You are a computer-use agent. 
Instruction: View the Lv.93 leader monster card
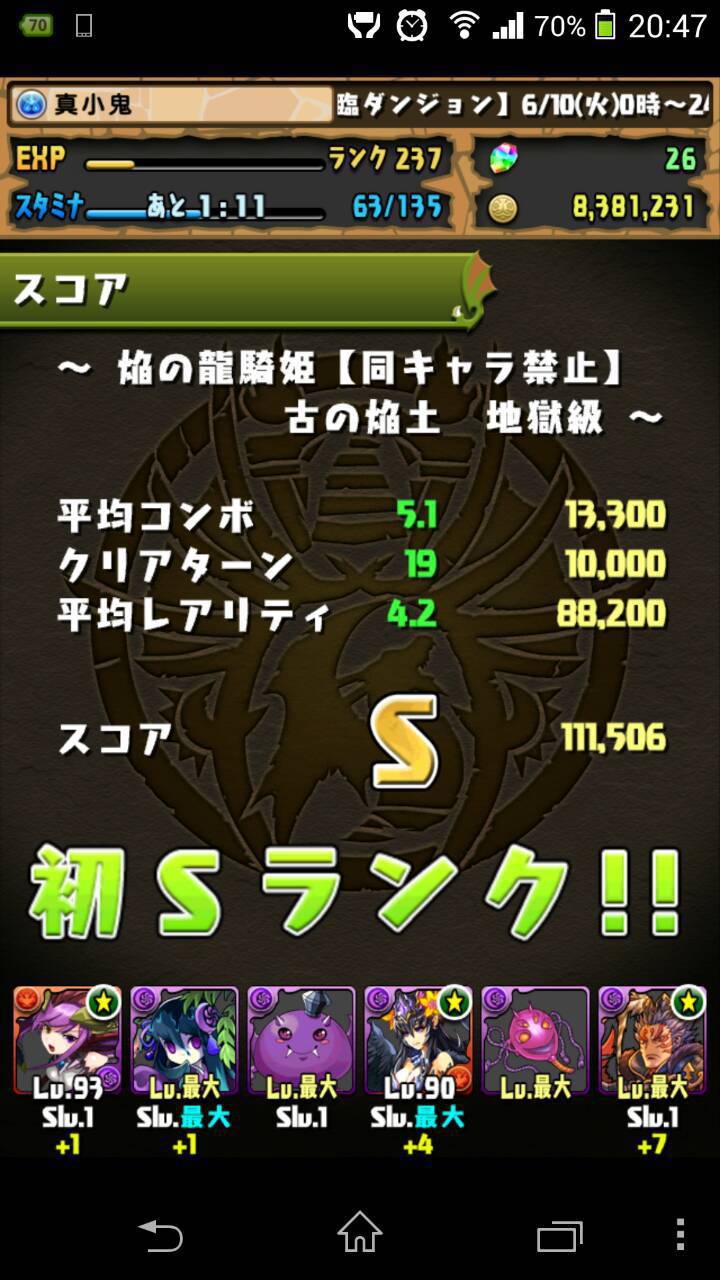tap(67, 1040)
